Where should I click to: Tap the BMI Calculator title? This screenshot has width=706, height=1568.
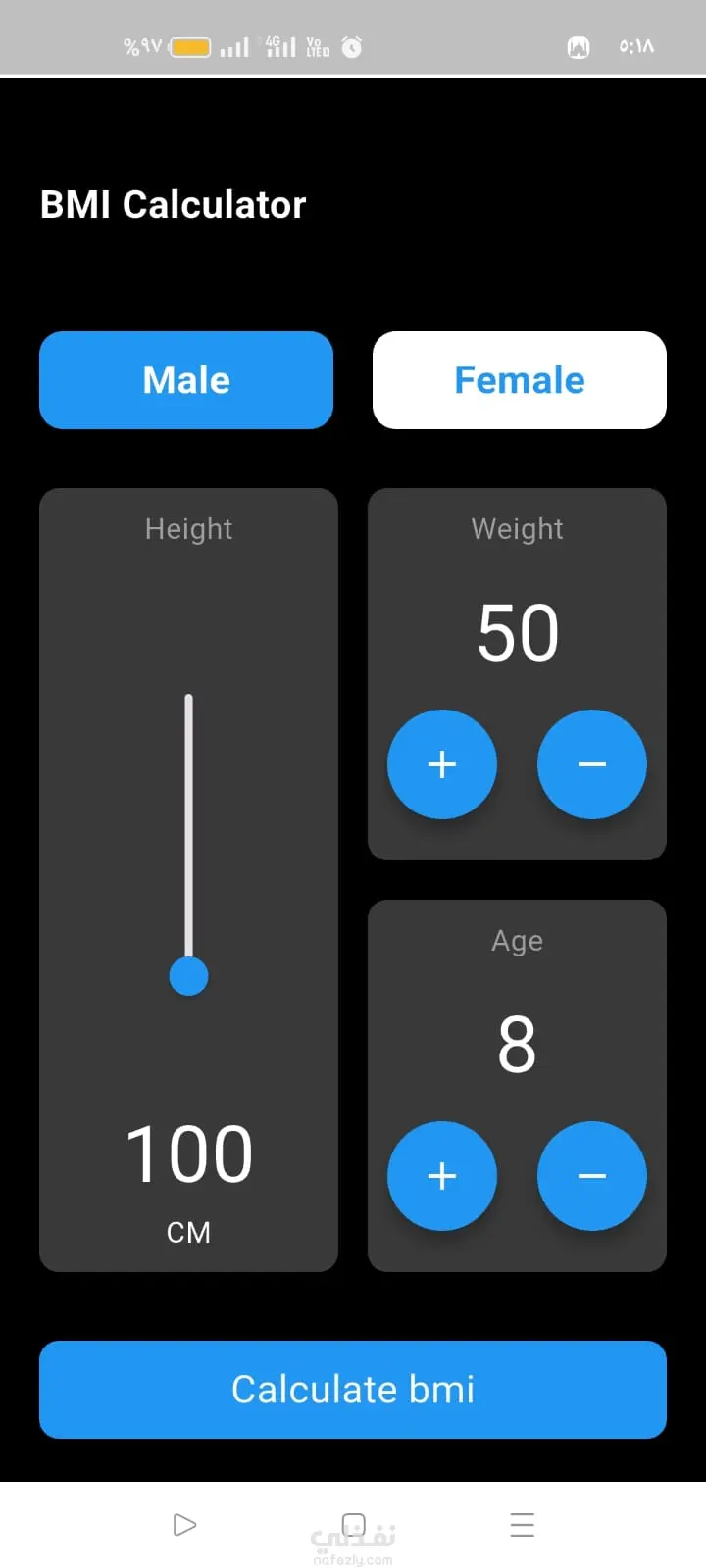click(x=173, y=204)
